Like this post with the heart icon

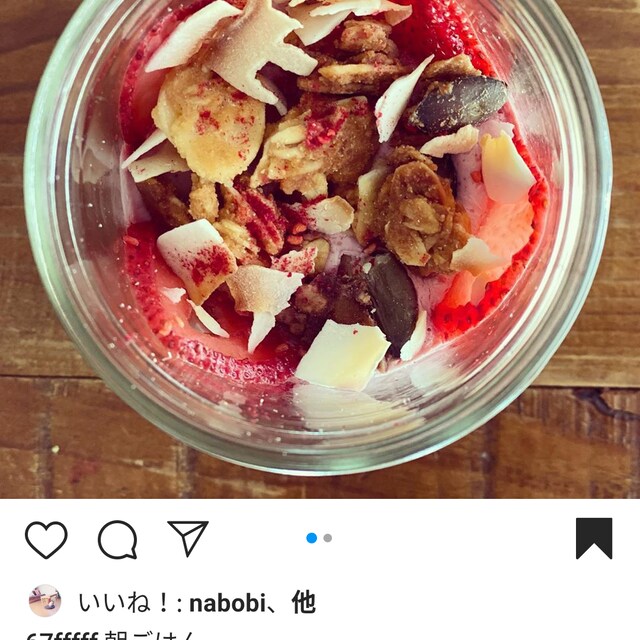pos(46,540)
